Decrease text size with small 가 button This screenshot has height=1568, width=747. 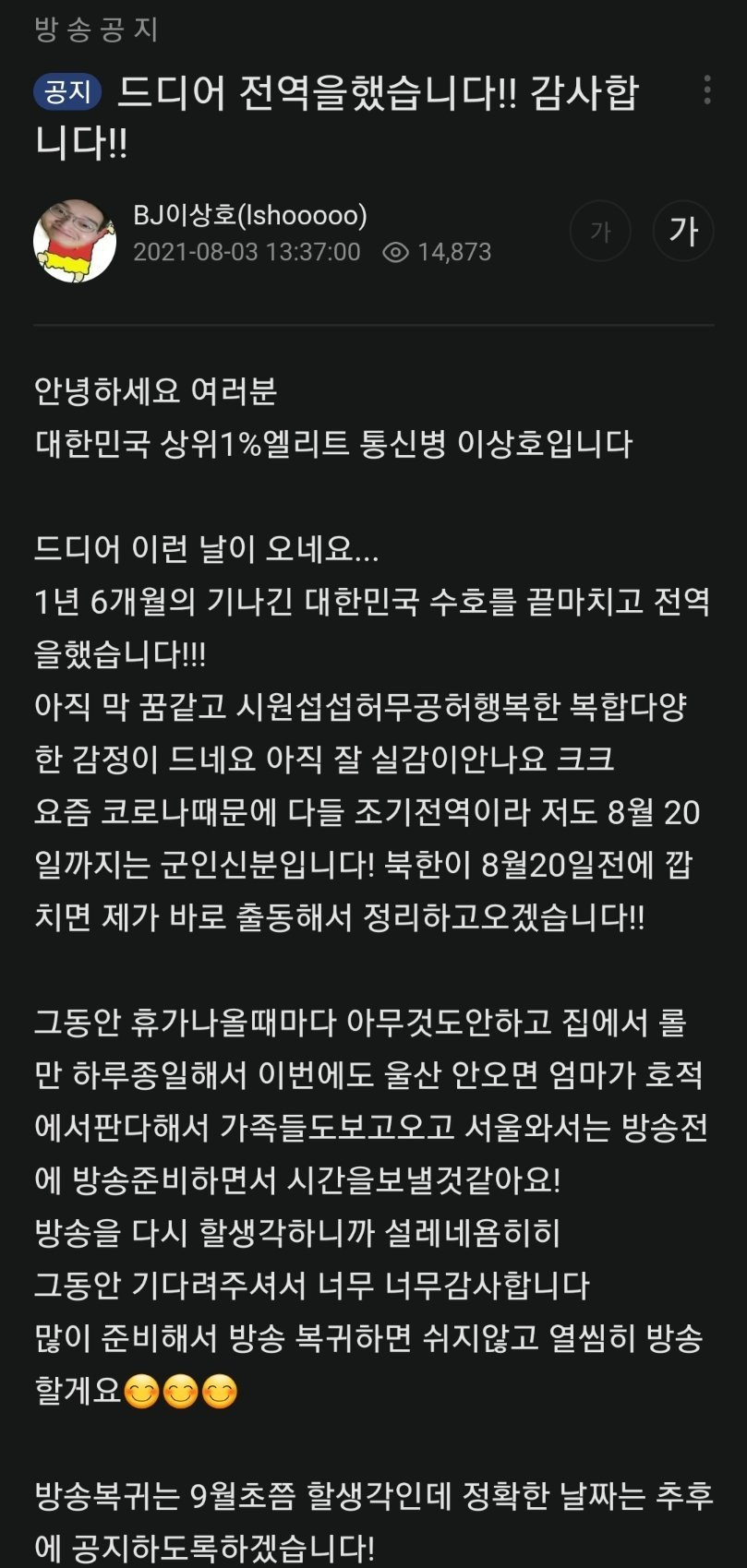600,231
